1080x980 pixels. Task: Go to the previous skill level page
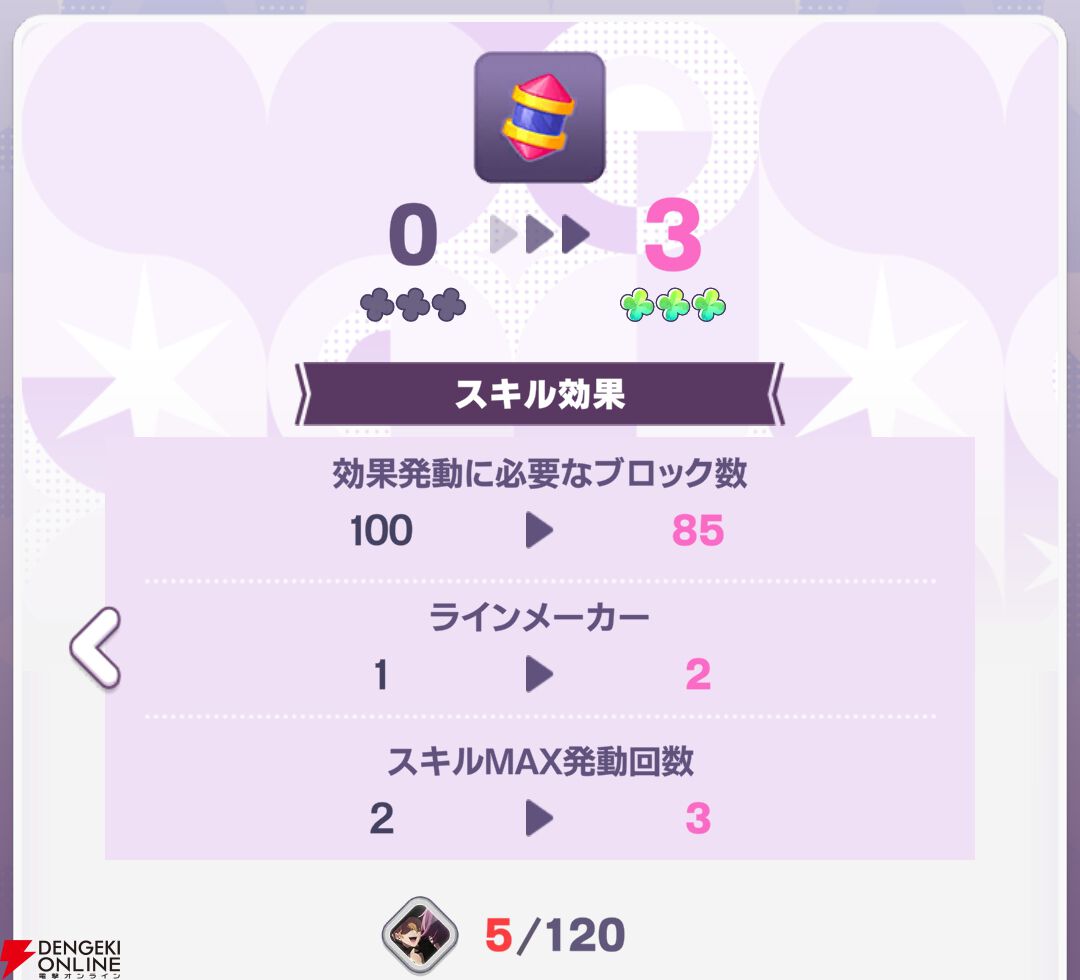tap(95, 647)
